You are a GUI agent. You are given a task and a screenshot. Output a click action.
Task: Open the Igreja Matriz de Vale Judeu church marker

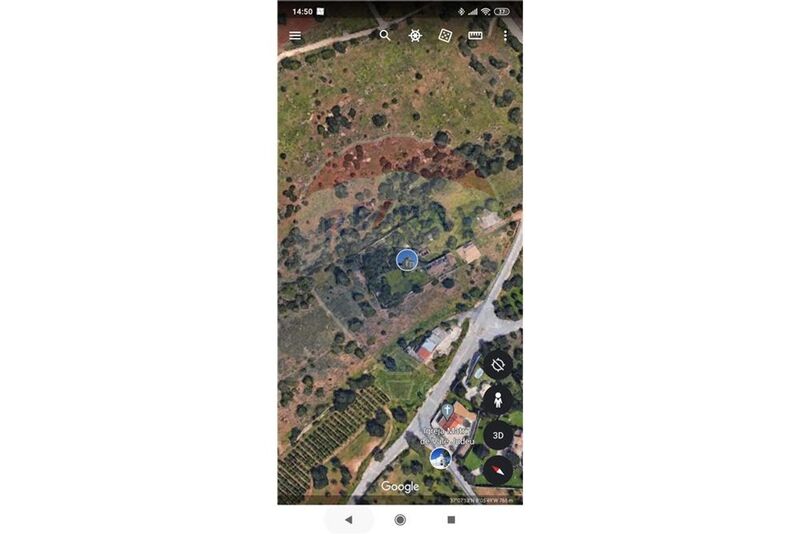tap(446, 411)
